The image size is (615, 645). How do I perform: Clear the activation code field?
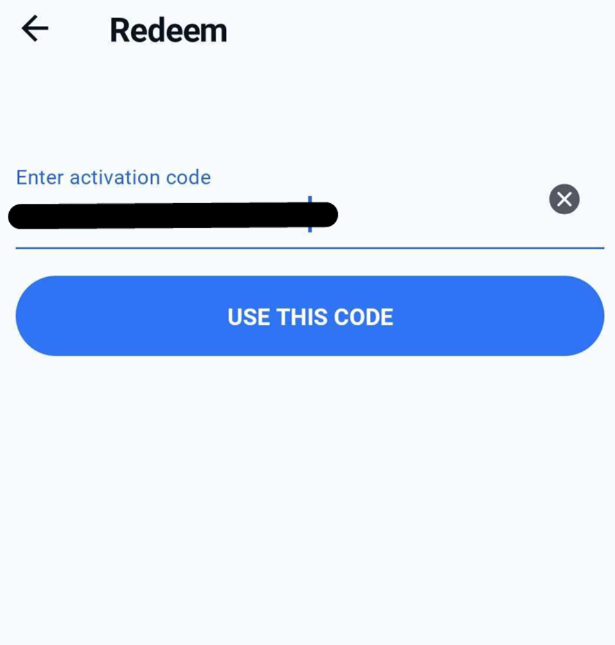point(564,199)
